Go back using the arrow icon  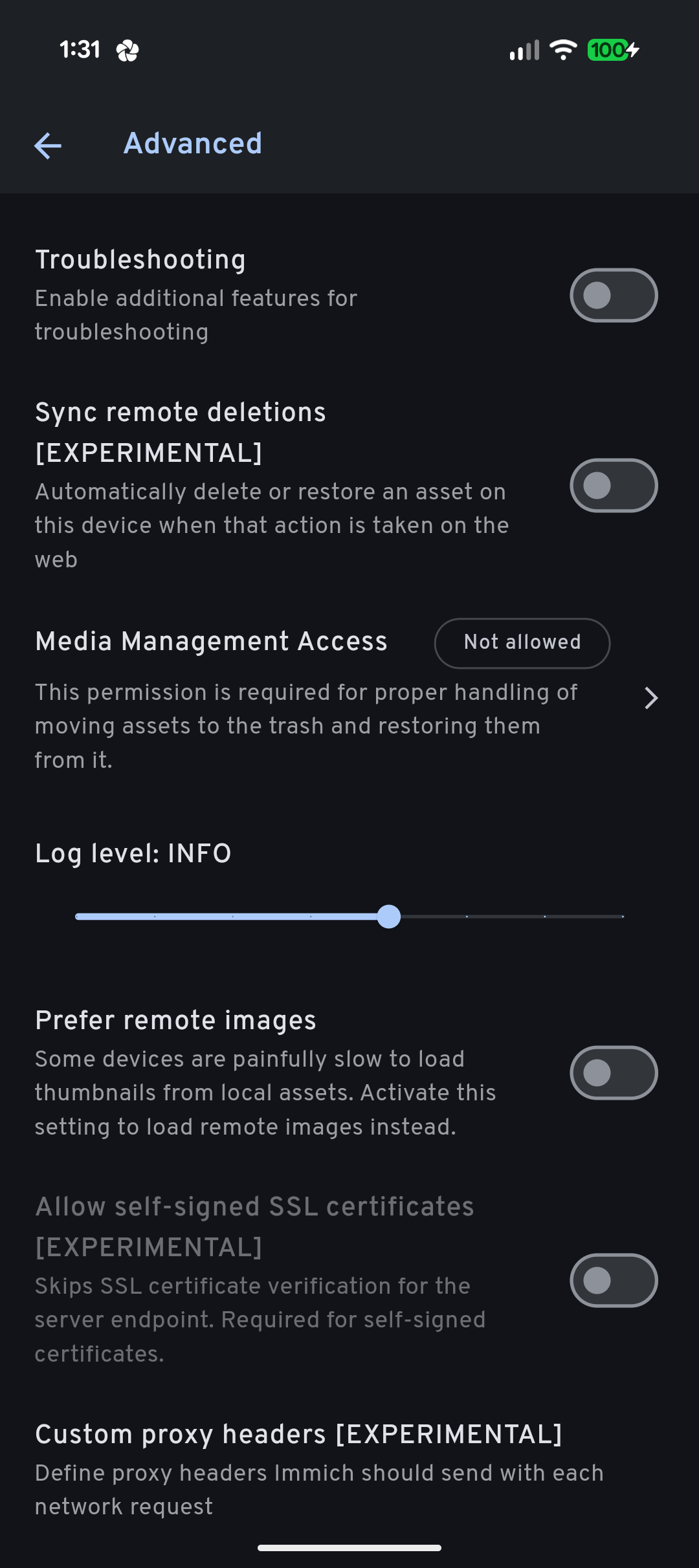[x=48, y=145]
